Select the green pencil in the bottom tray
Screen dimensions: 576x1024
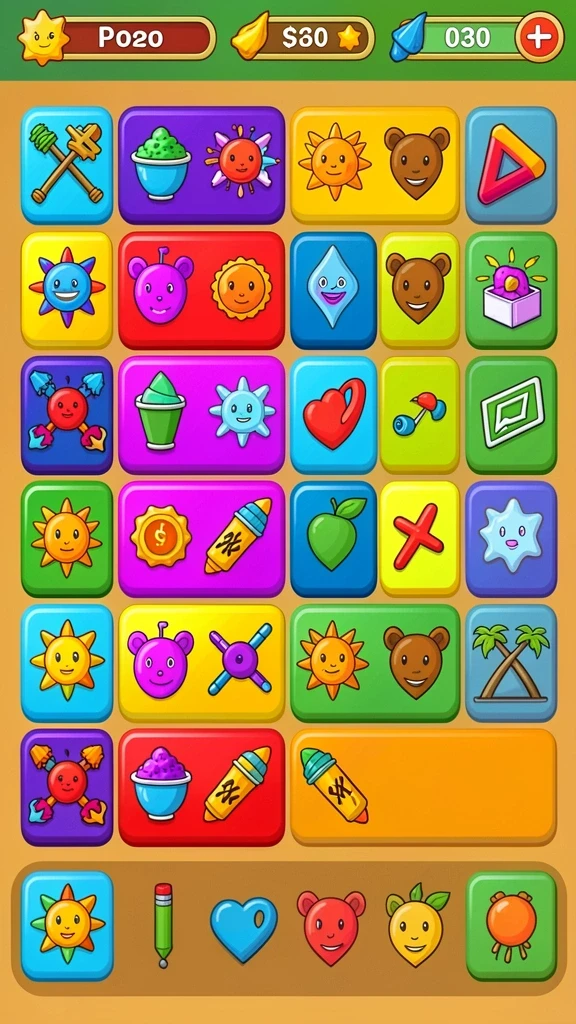coord(163,925)
